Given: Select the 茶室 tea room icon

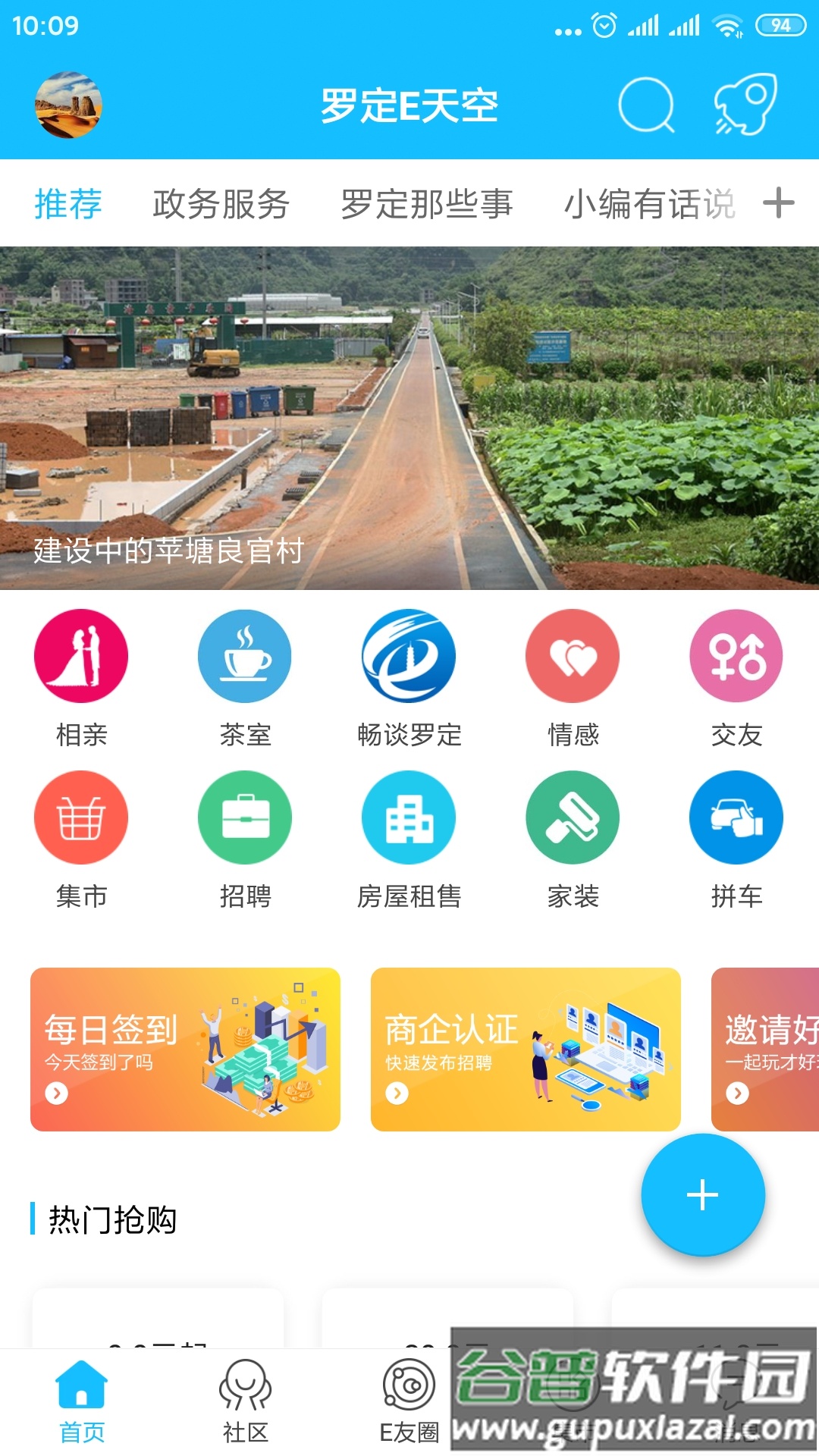Looking at the screenshot, I should point(244,656).
